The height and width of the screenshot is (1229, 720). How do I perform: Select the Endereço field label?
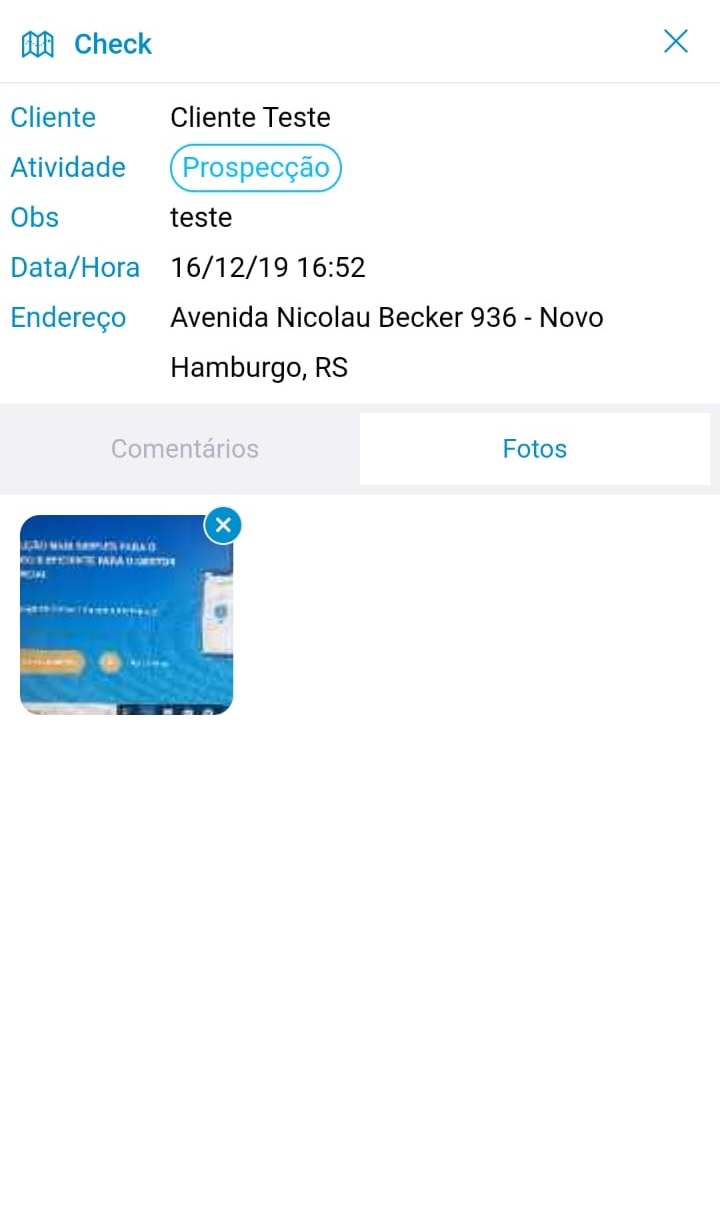(67, 317)
